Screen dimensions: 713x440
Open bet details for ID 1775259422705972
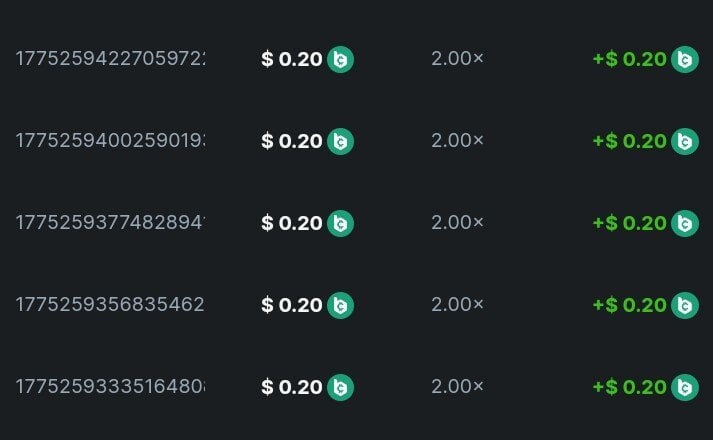pyautogui.click(x=110, y=59)
